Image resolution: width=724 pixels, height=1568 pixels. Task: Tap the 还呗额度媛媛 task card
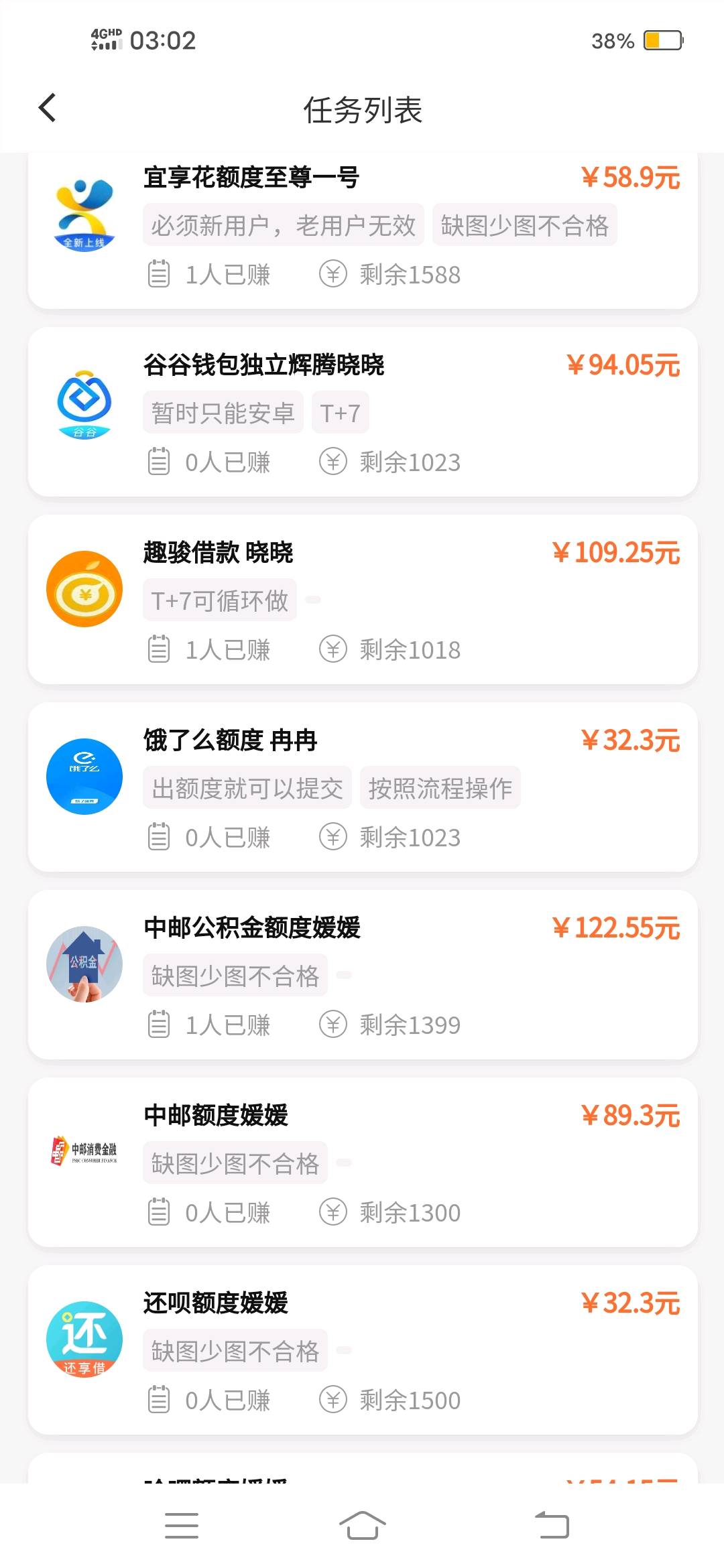pos(362,1350)
